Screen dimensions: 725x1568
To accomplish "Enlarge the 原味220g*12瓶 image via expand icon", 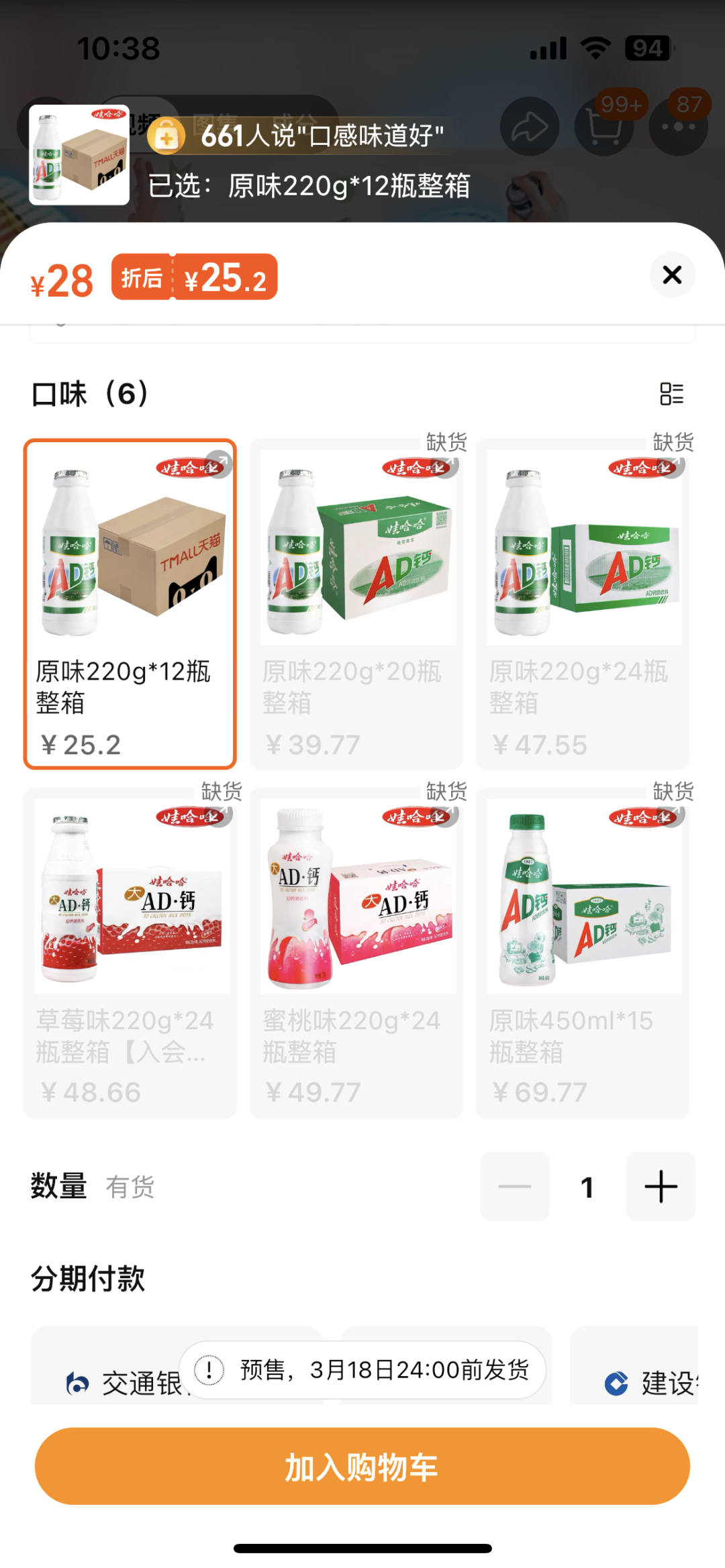I will point(219,462).
